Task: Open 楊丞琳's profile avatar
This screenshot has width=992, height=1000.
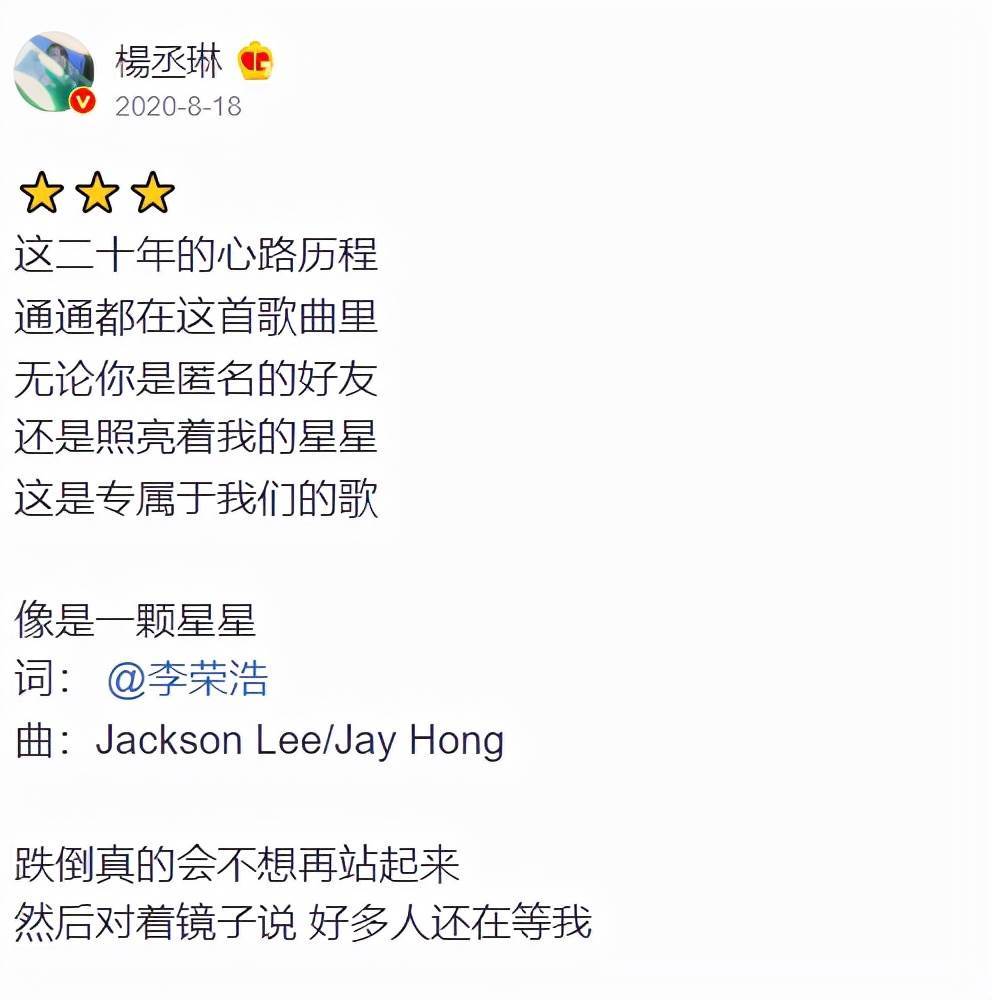Action: 54,72
